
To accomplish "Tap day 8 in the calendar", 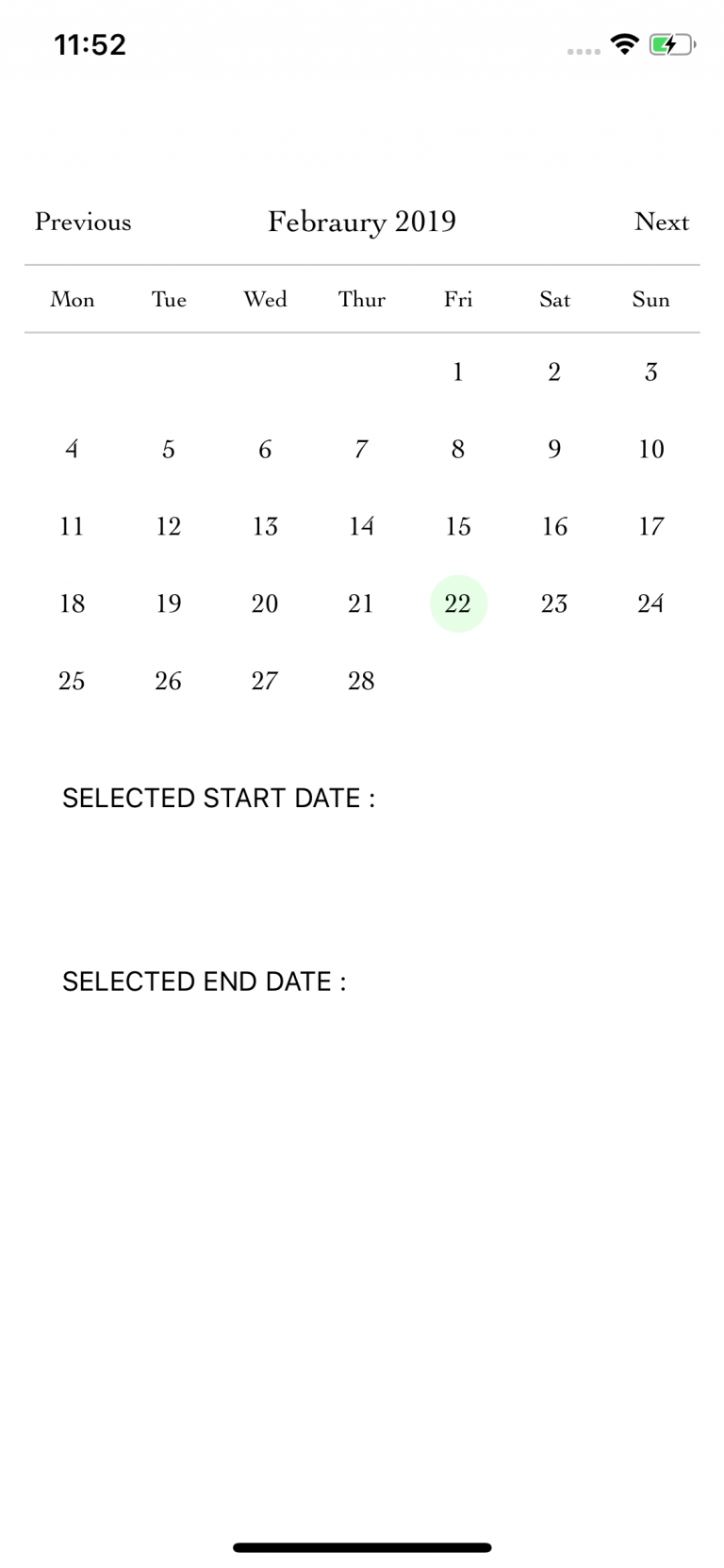I will (458, 449).
